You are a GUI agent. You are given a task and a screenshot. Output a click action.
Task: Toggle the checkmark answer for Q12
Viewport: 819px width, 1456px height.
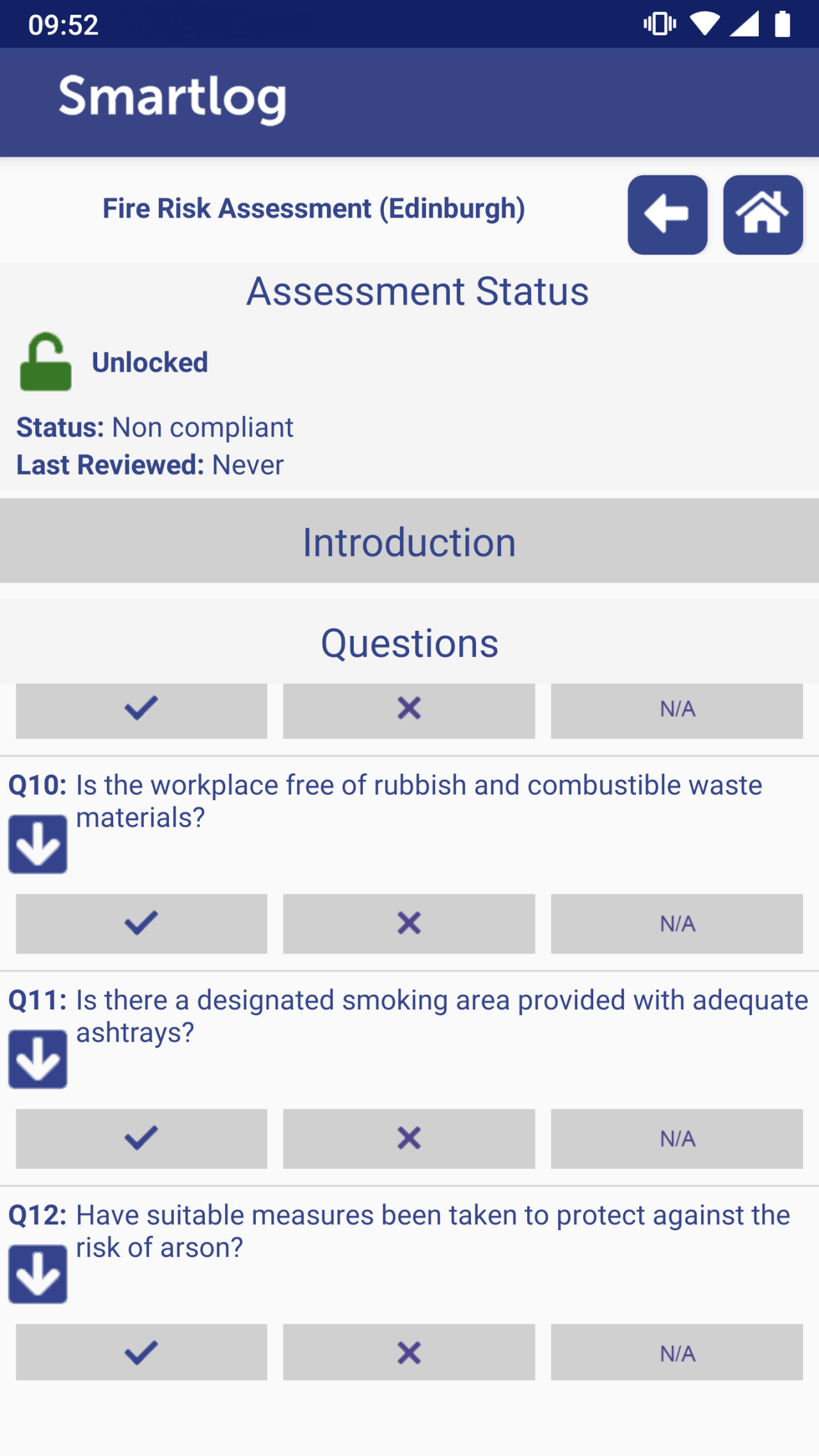point(141,1352)
